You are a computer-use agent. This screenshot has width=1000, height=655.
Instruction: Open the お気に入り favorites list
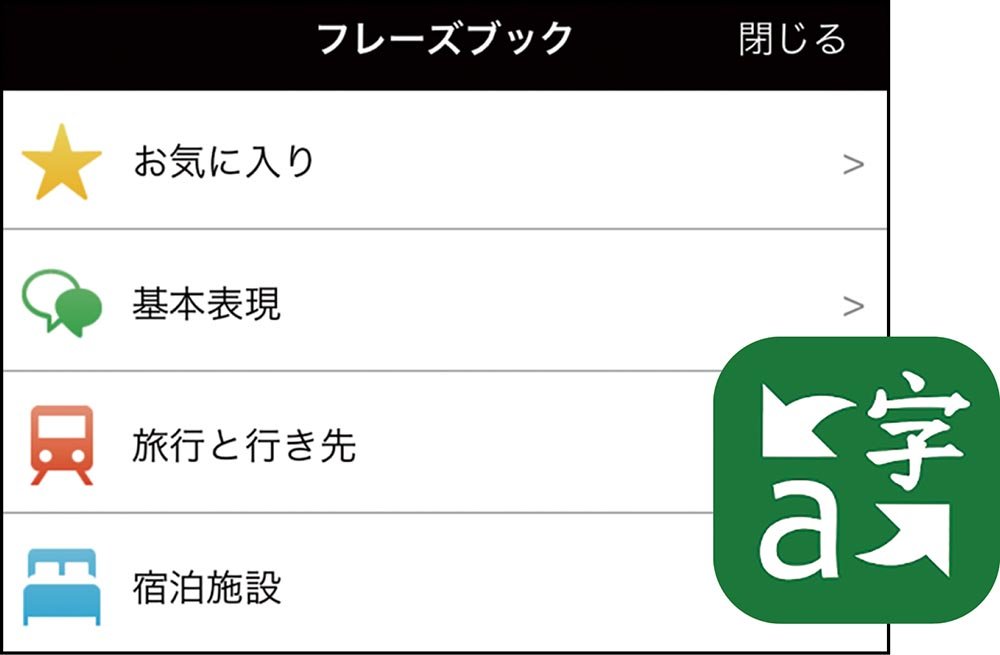click(224, 162)
